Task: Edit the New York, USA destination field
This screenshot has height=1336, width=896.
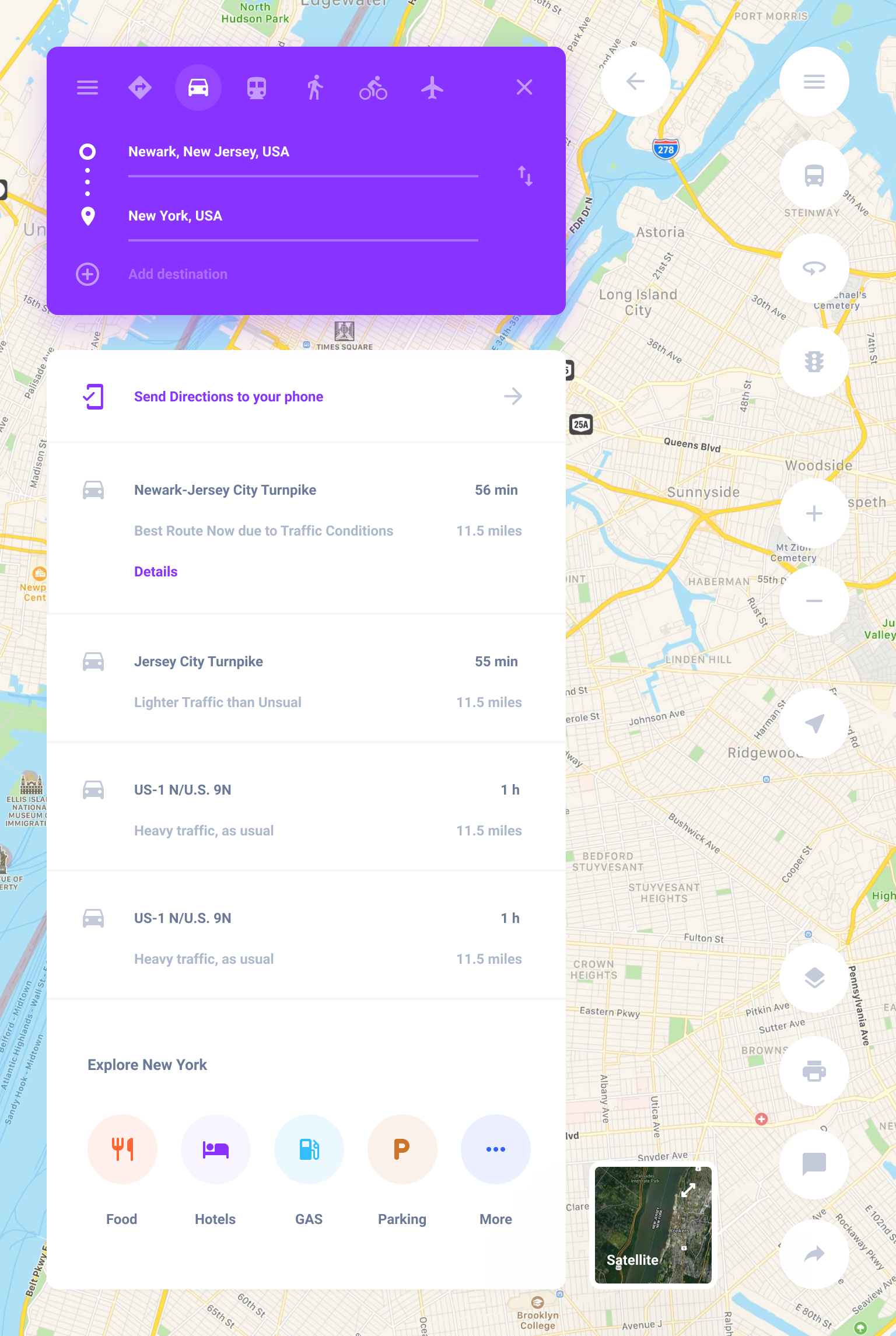Action: pyautogui.click(x=302, y=216)
